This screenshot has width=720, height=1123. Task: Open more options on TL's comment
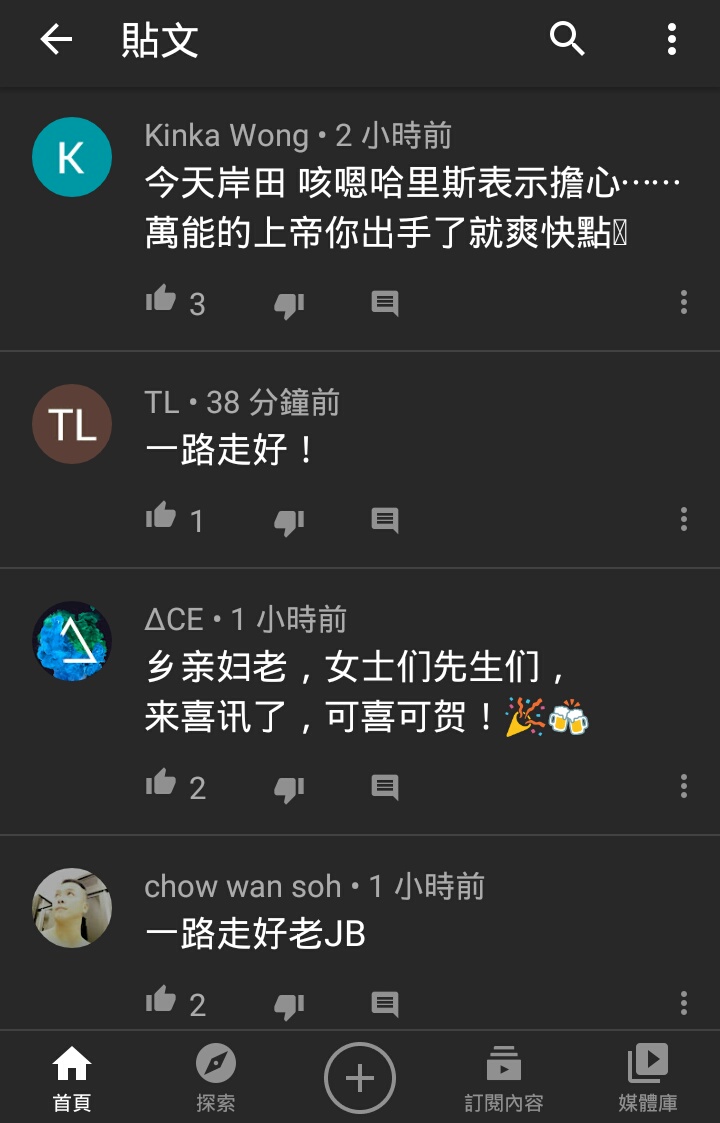click(684, 519)
